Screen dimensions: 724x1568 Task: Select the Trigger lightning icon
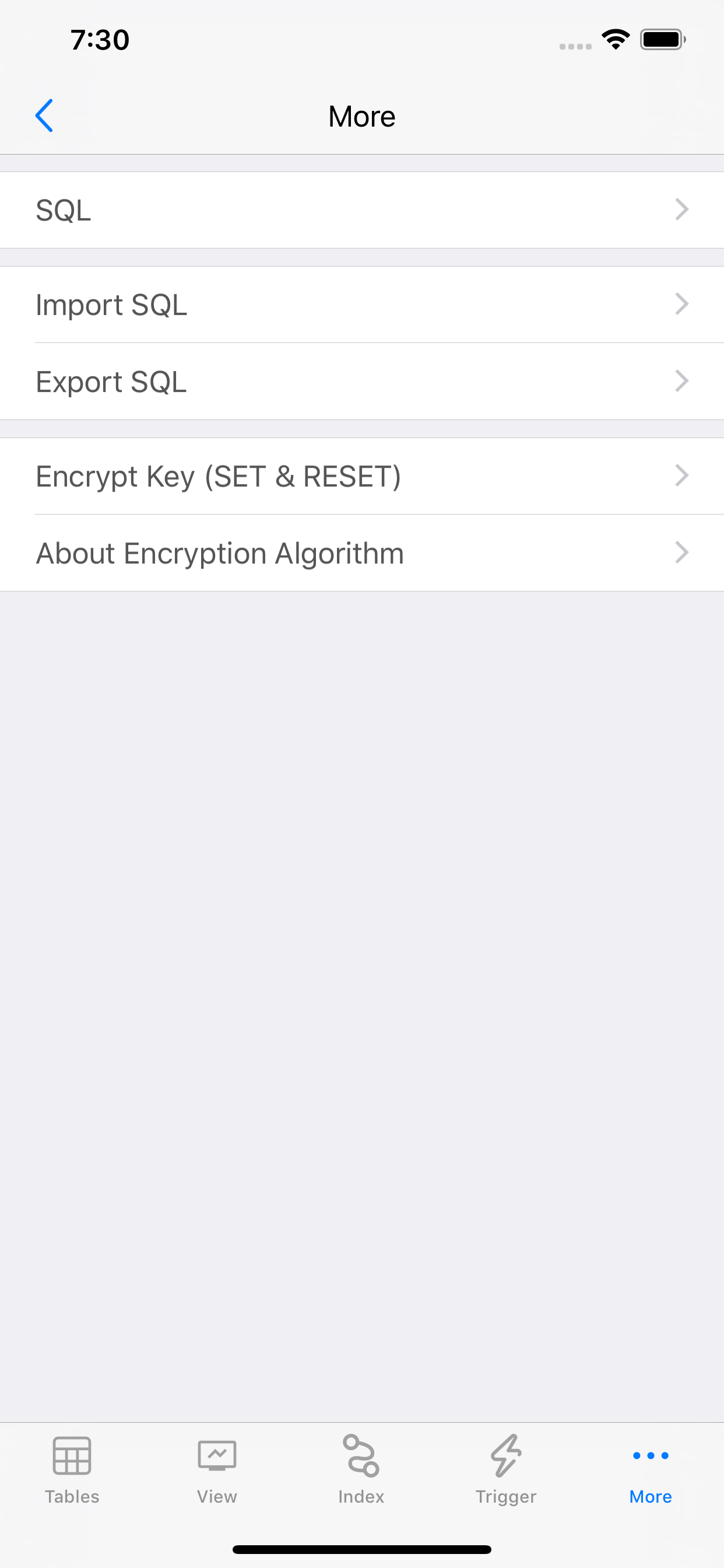tap(505, 1456)
